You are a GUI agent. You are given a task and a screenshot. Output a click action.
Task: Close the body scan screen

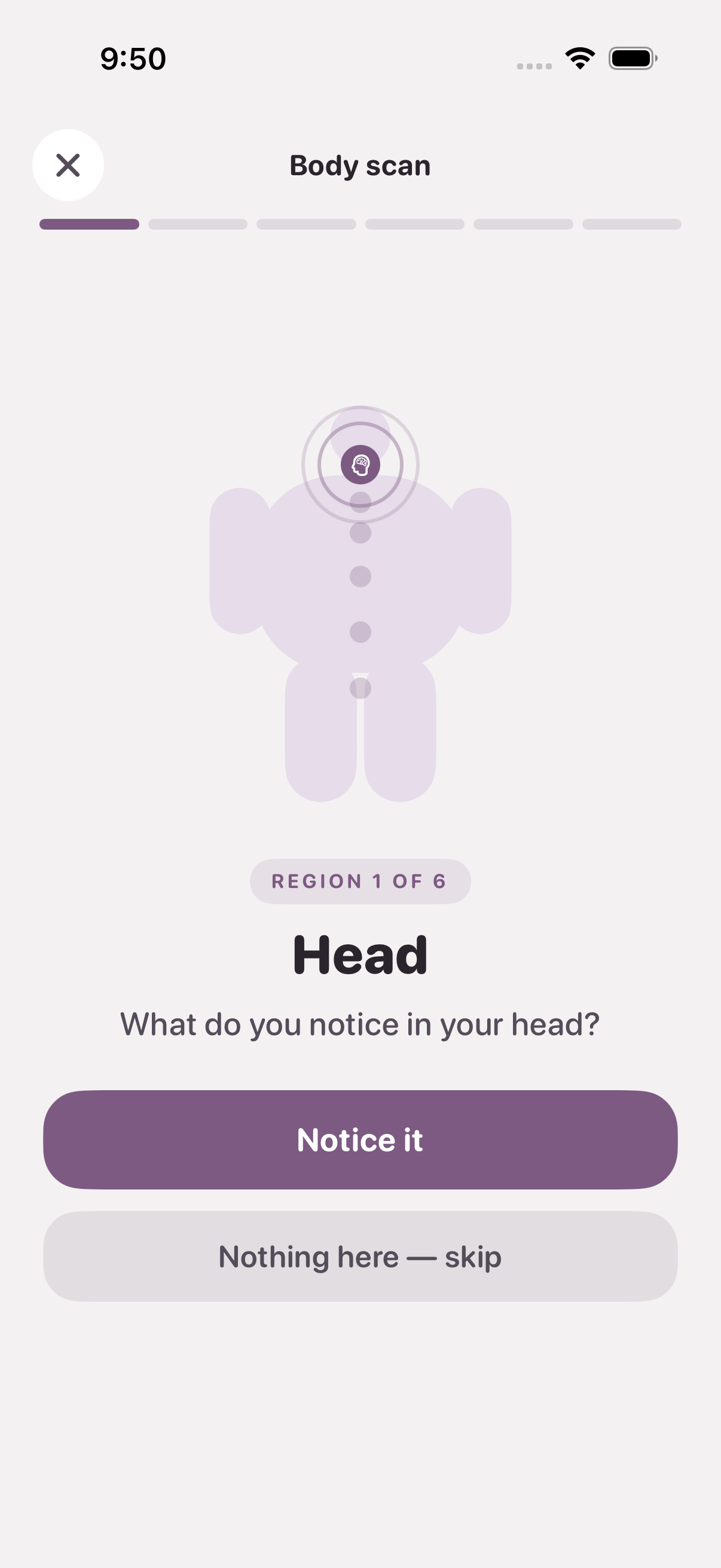point(68,165)
